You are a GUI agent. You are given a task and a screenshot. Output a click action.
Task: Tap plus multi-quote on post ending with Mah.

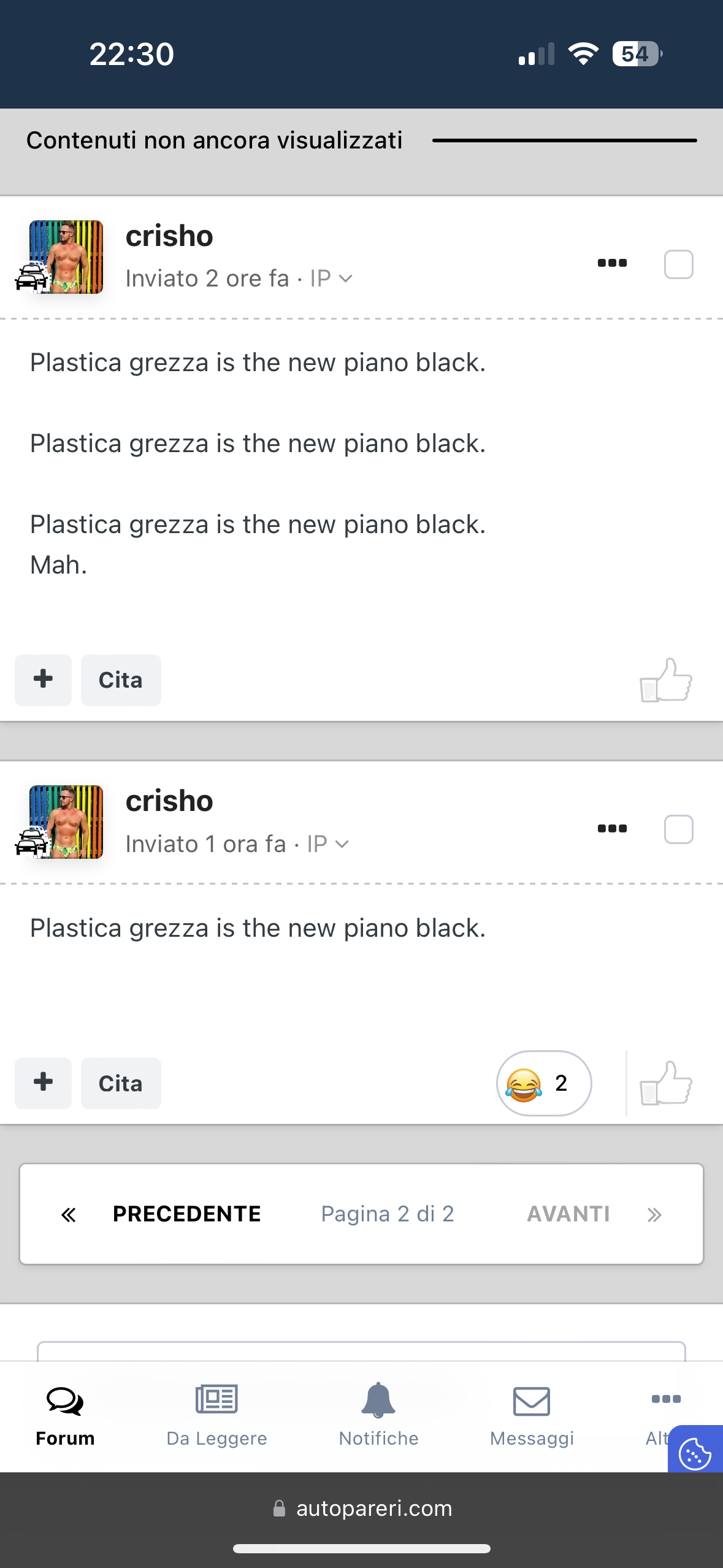click(x=43, y=680)
